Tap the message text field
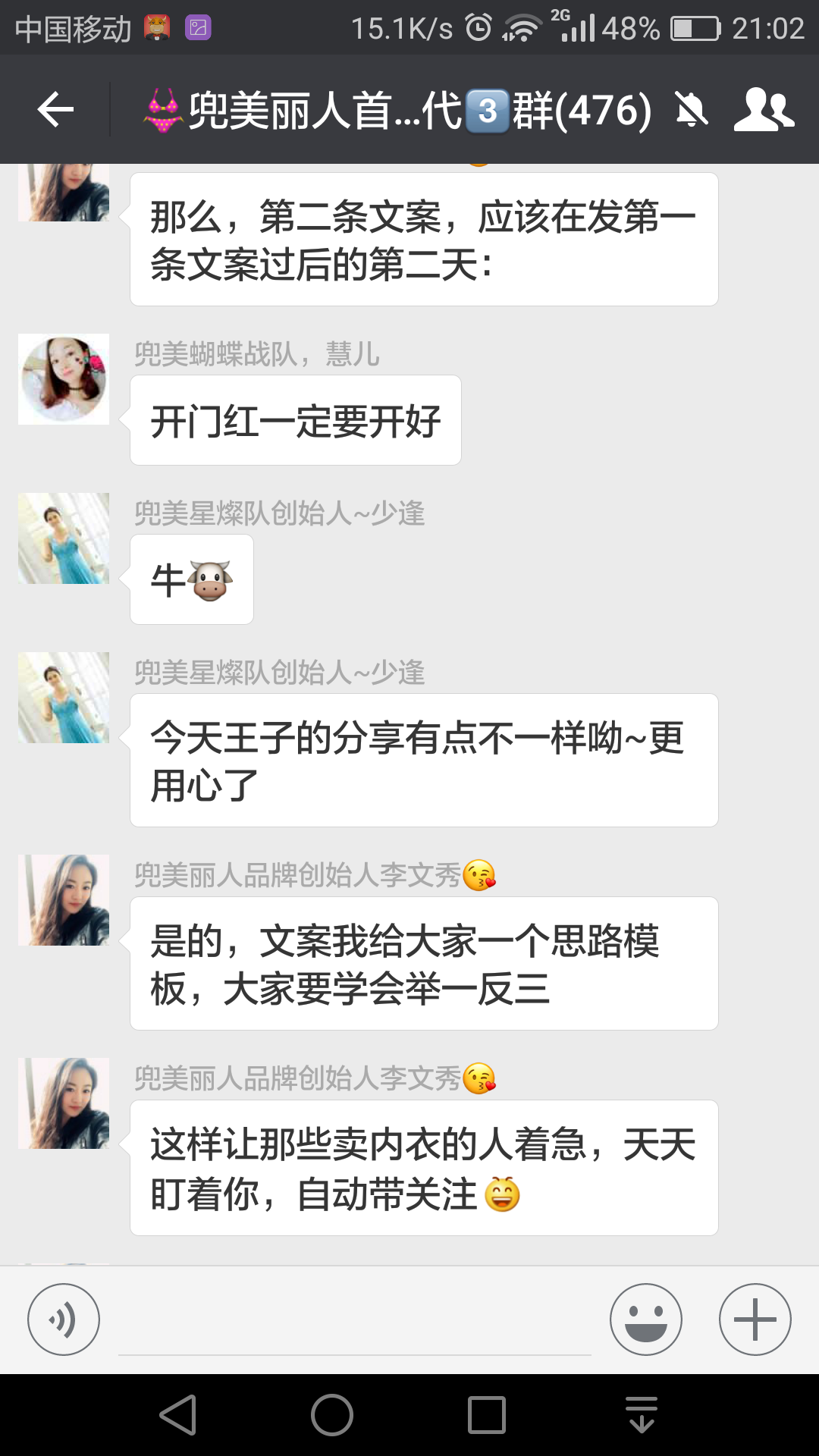Image resolution: width=819 pixels, height=1456 pixels. tap(354, 1323)
